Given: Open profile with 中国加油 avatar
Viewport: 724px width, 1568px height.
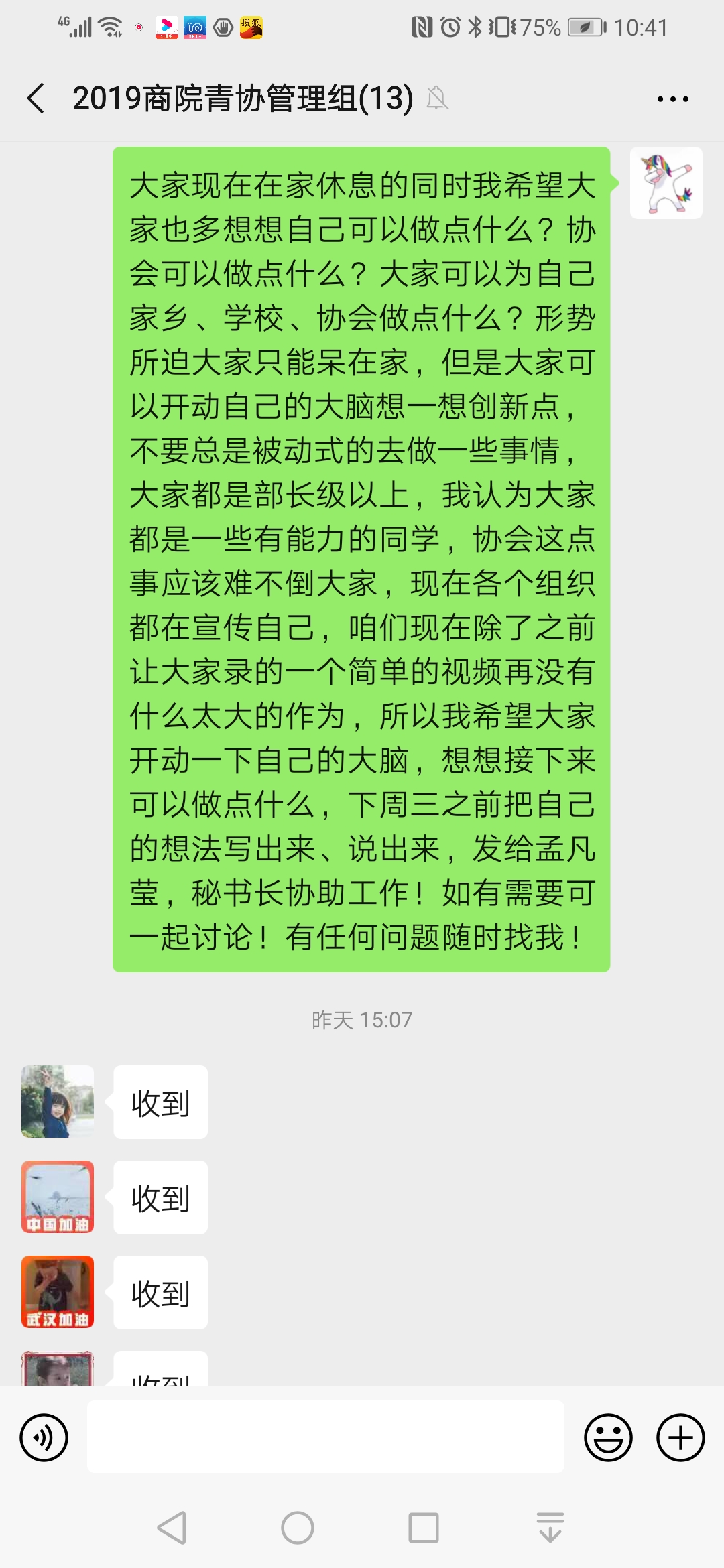Looking at the screenshot, I should [58, 1197].
